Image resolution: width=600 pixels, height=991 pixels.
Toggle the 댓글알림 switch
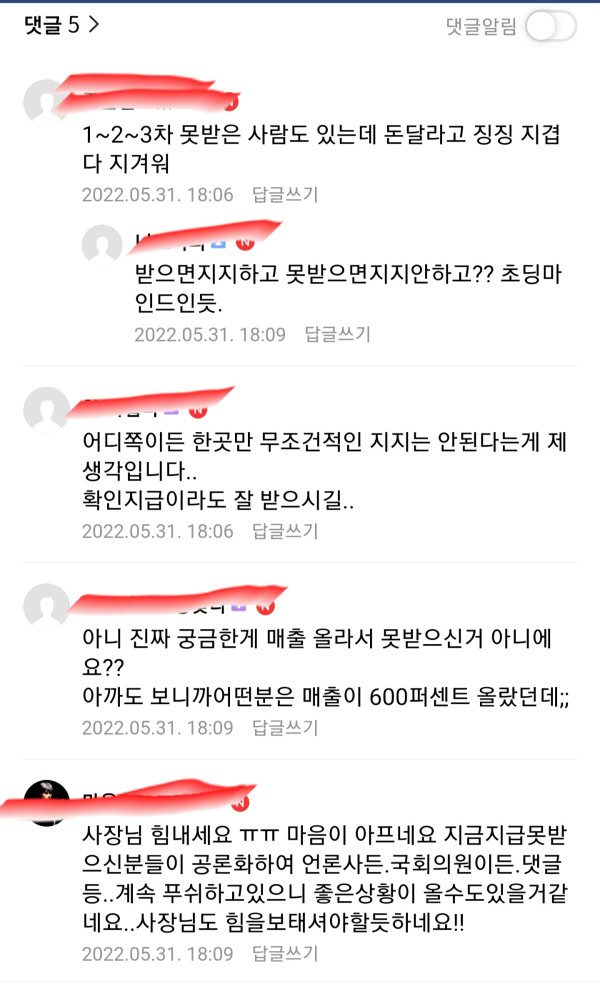[x=551, y=27]
